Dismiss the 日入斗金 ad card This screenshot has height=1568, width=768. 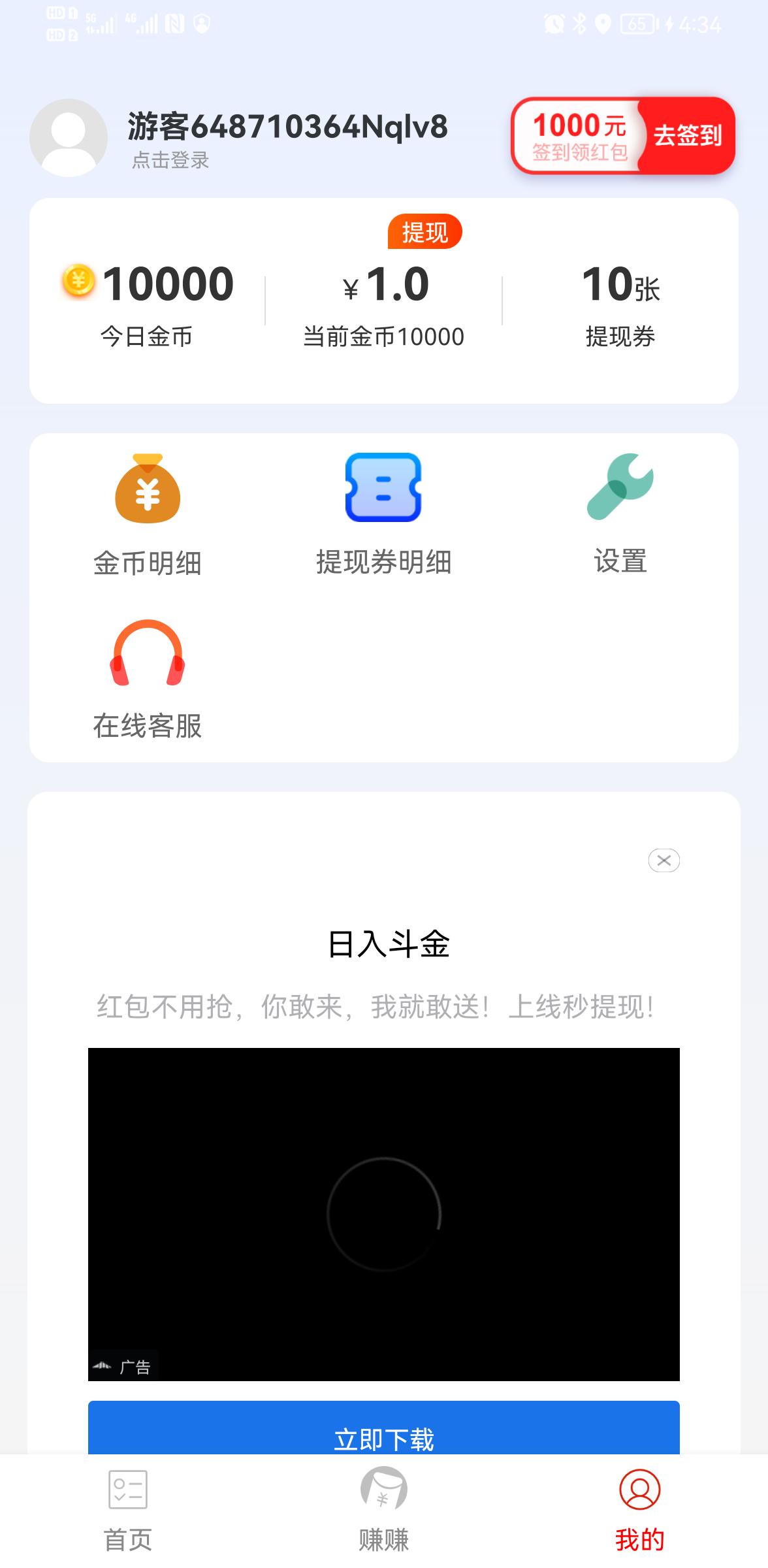click(x=664, y=860)
